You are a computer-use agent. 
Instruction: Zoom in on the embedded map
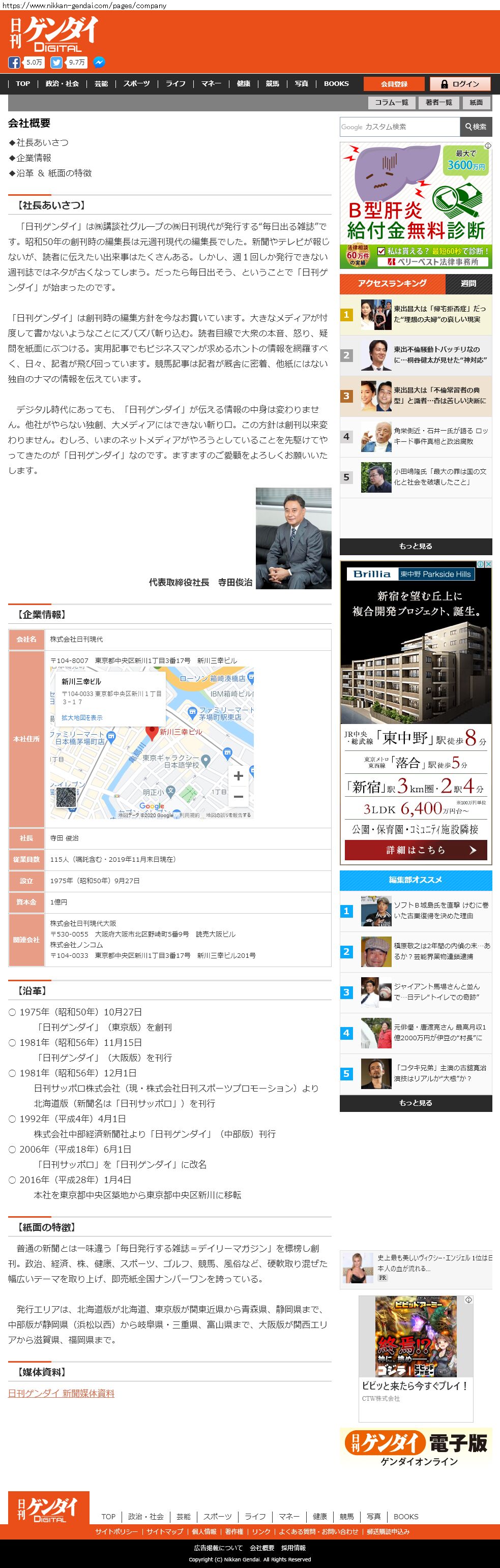pyautogui.click(x=238, y=775)
